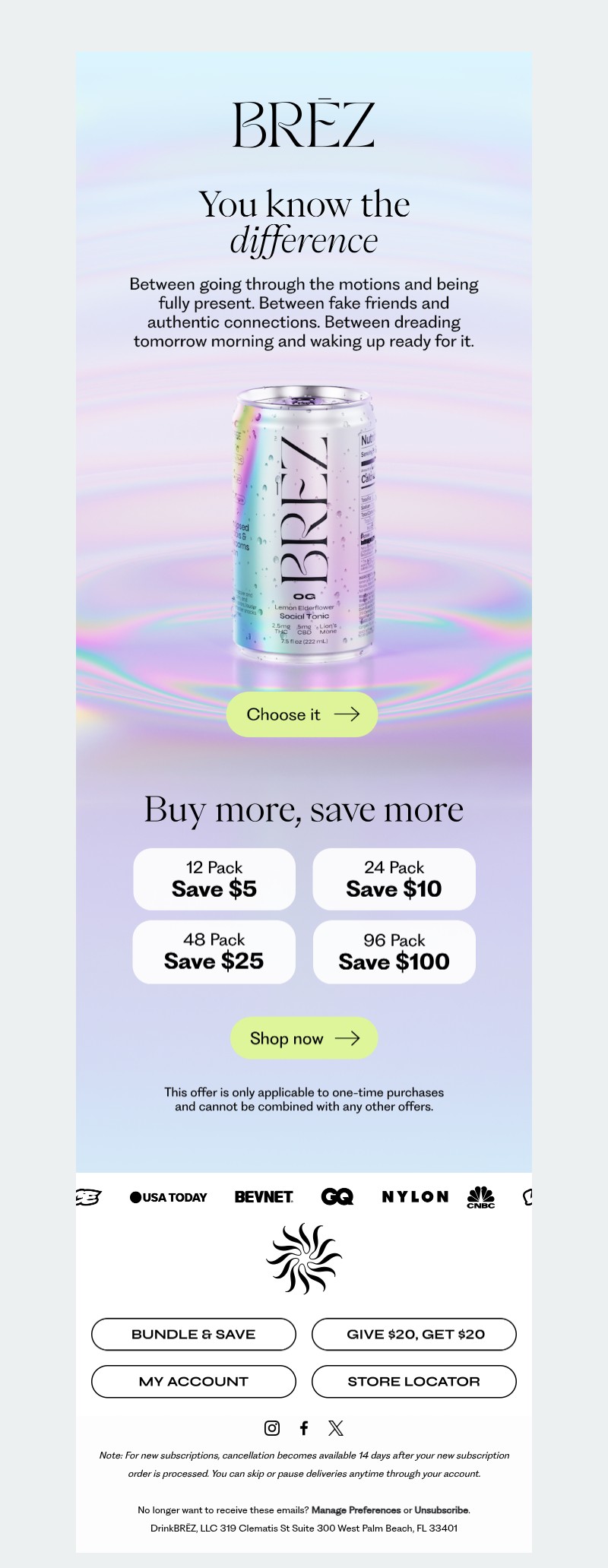The image size is (608, 1568).
Task: Tap the Shop now button
Action: coord(304,1038)
